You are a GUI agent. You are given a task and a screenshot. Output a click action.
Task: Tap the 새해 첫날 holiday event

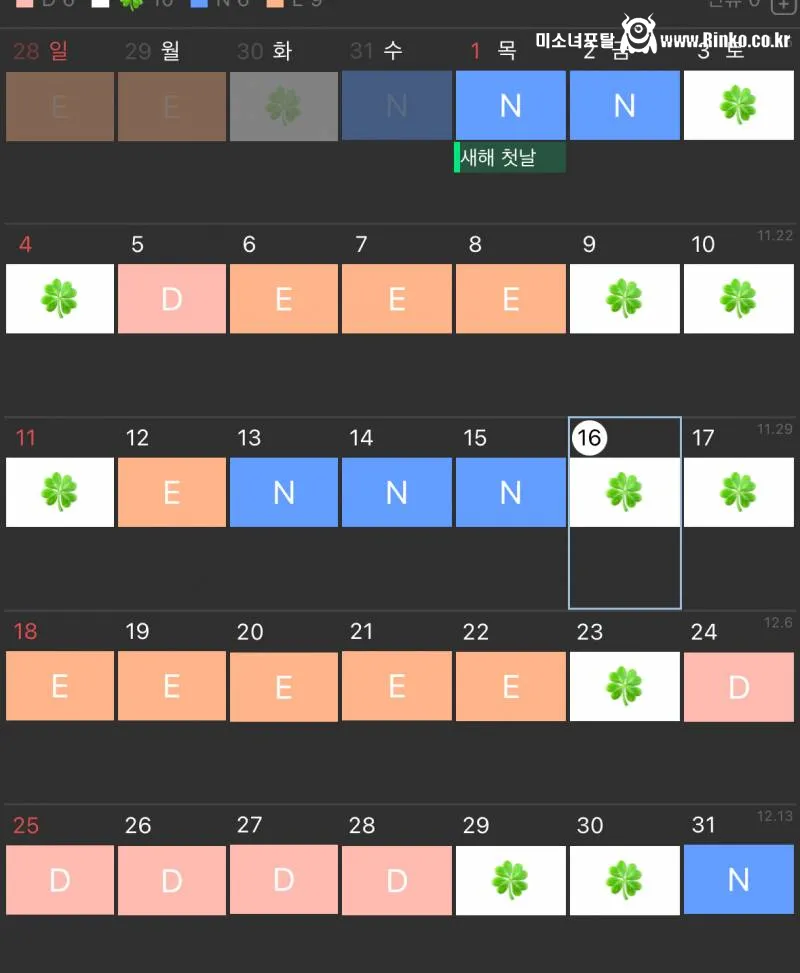click(x=510, y=157)
